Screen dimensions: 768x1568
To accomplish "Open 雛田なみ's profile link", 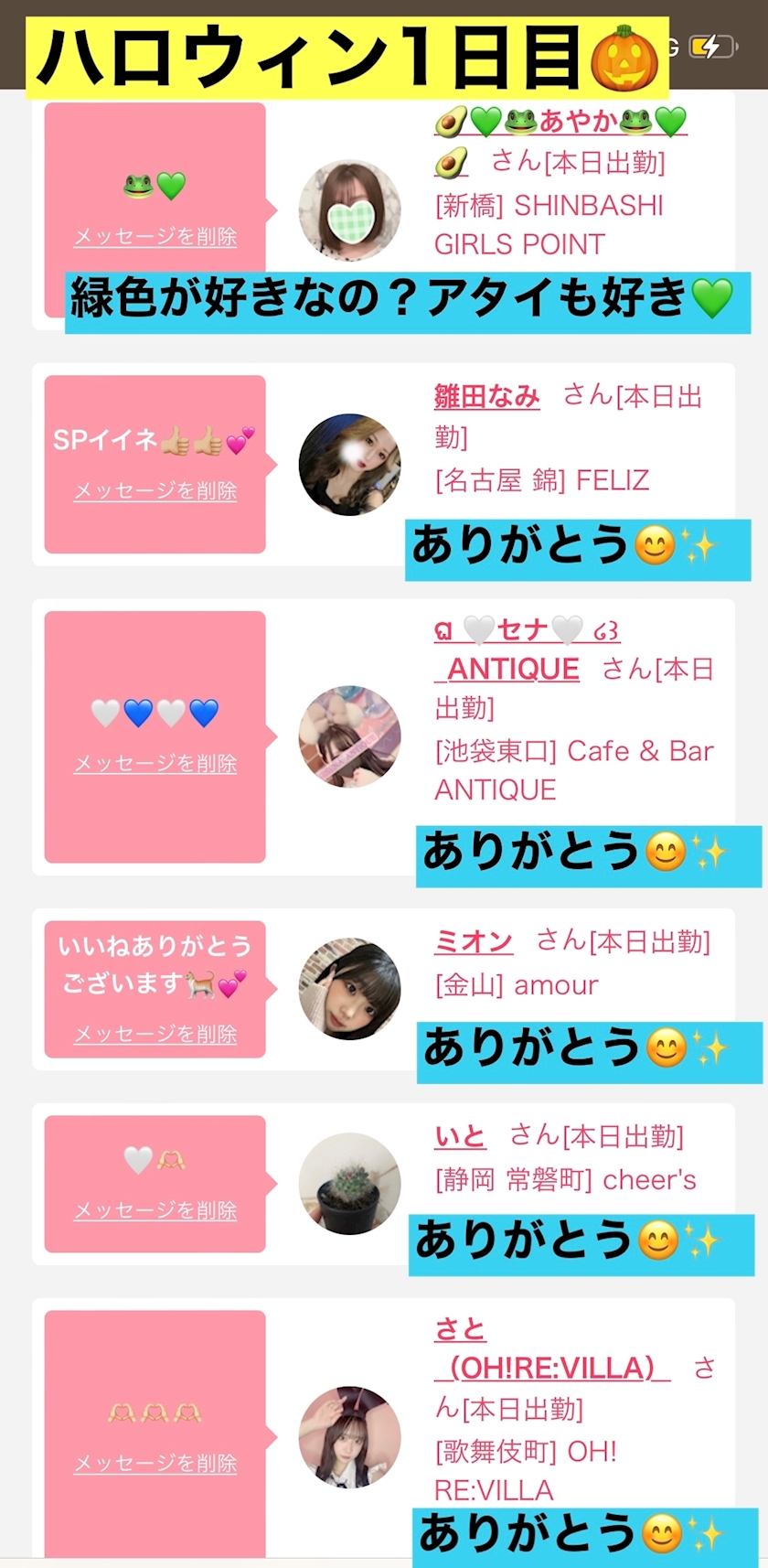I will click(486, 396).
